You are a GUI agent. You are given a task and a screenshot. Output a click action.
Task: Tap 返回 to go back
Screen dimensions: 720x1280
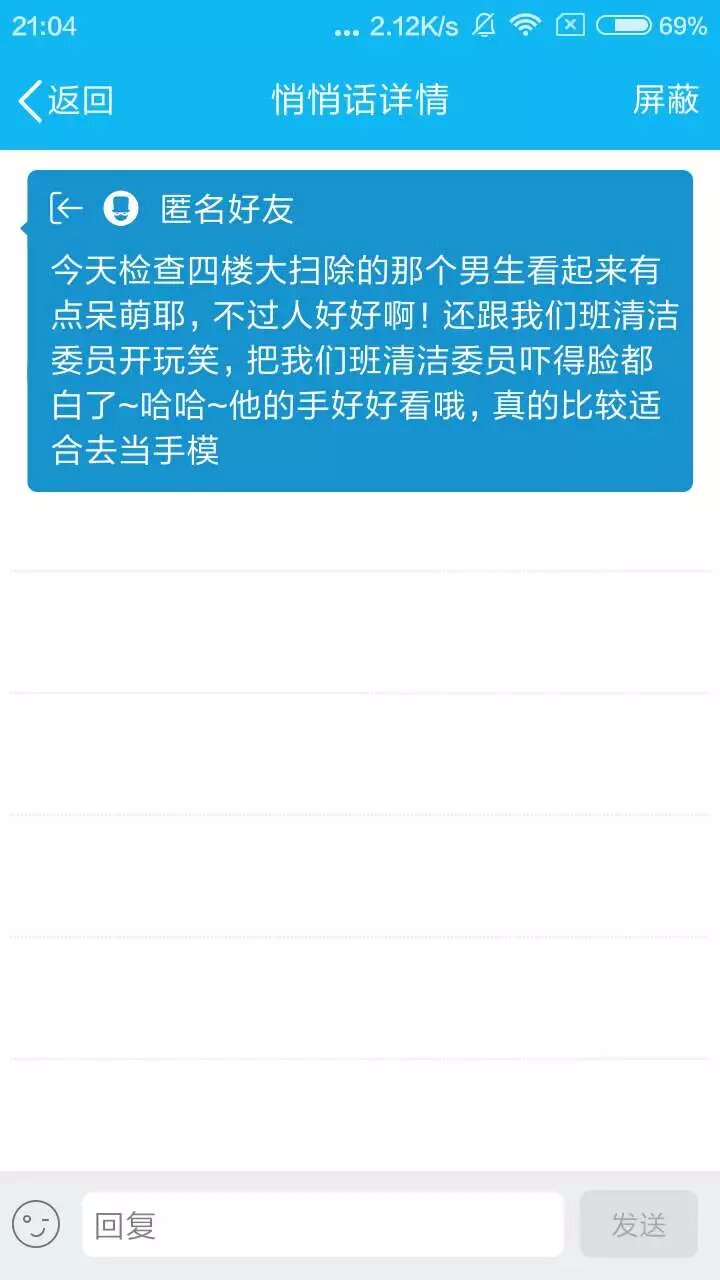[x=66, y=101]
